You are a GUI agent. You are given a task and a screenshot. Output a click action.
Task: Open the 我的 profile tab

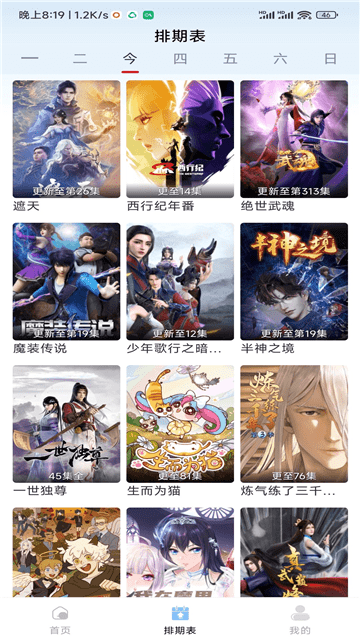point(300,620)
